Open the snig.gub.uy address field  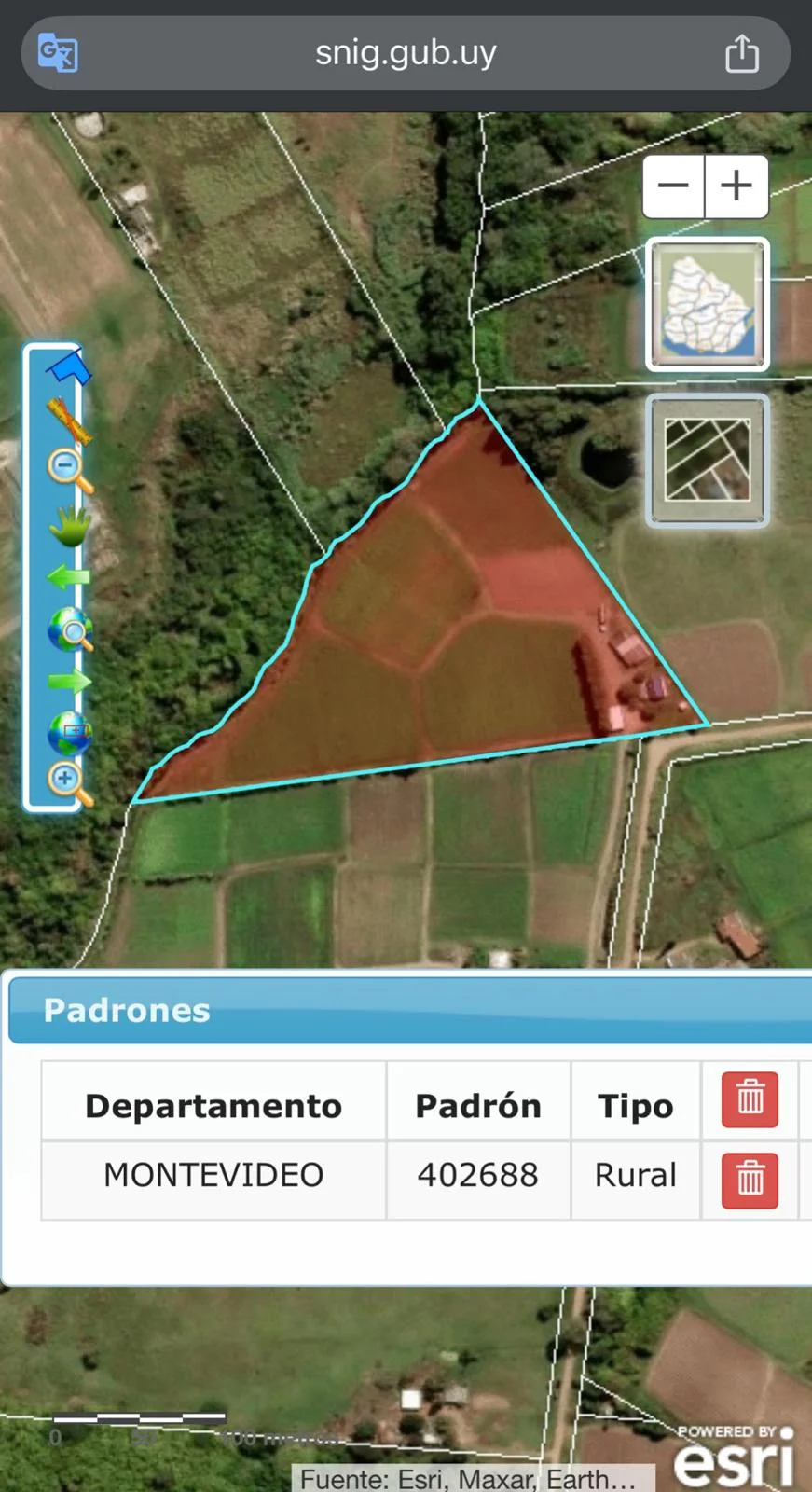coord(406,53)
